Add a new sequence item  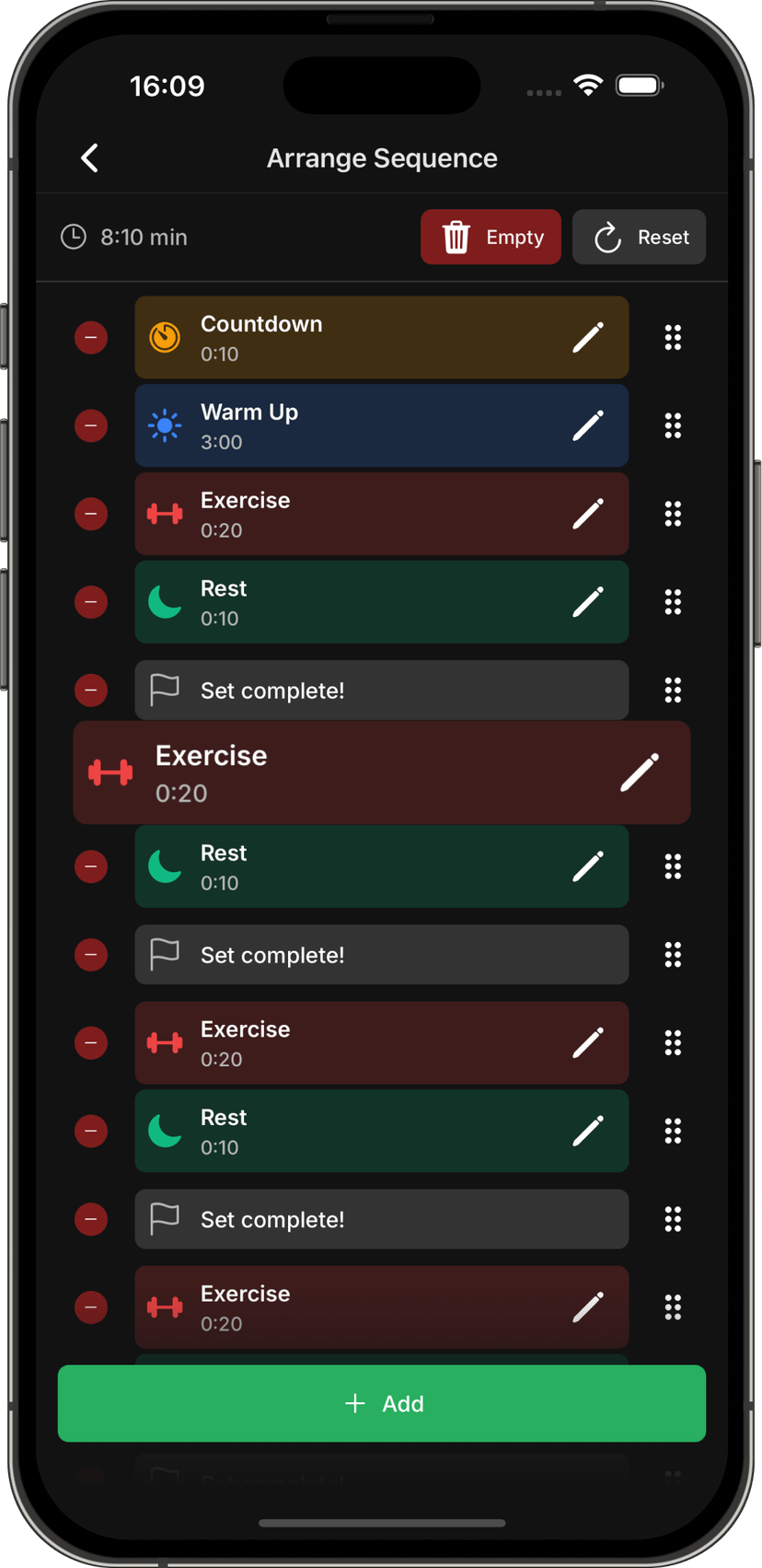(x=382, y=1403)
